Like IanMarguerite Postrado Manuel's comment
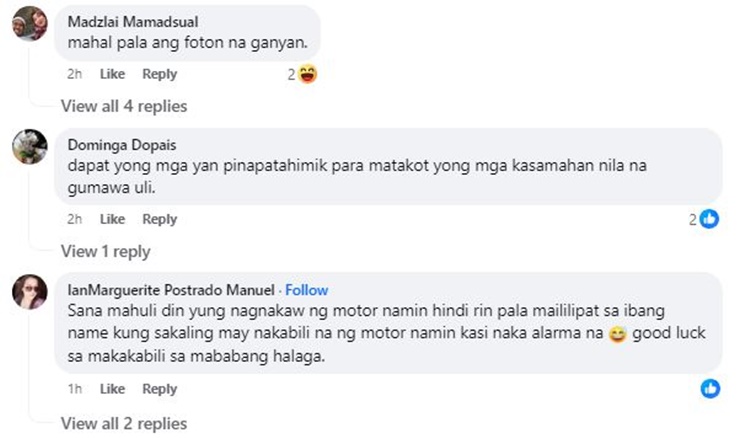This screenshot has height=438, width=750. pyautogui.click(x=112, y=389)
